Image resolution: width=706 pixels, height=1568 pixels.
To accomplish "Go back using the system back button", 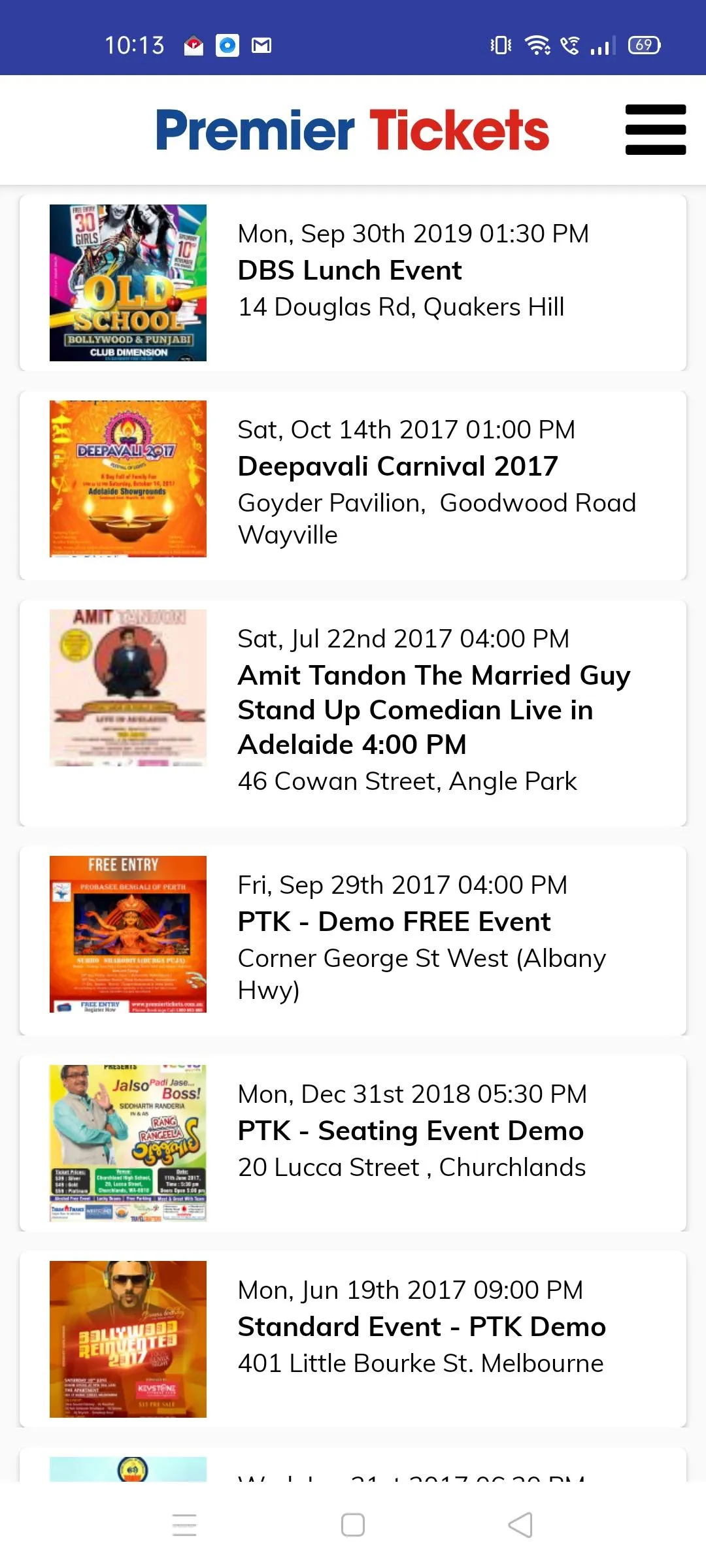I will [x=520, y=1525].
